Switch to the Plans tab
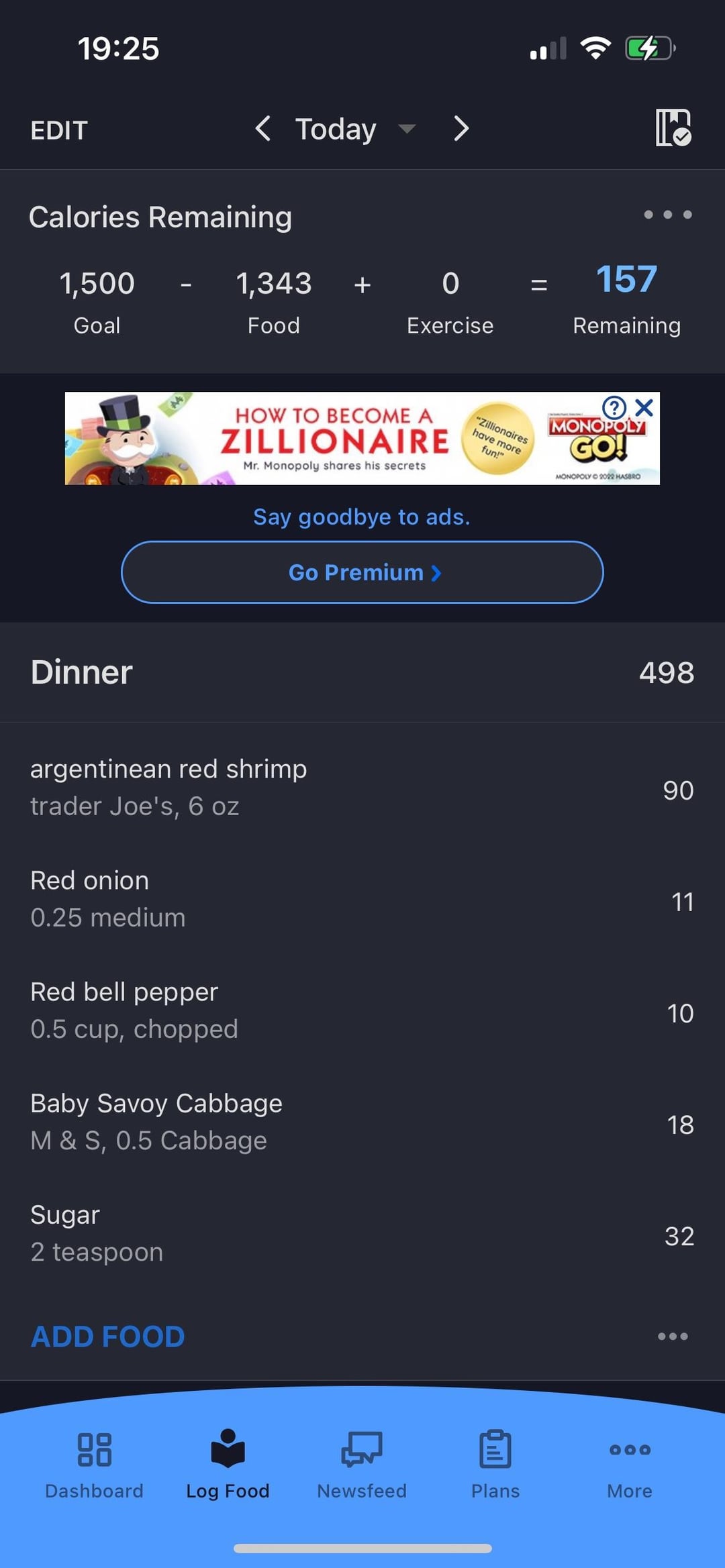 tap(495, 1465)
